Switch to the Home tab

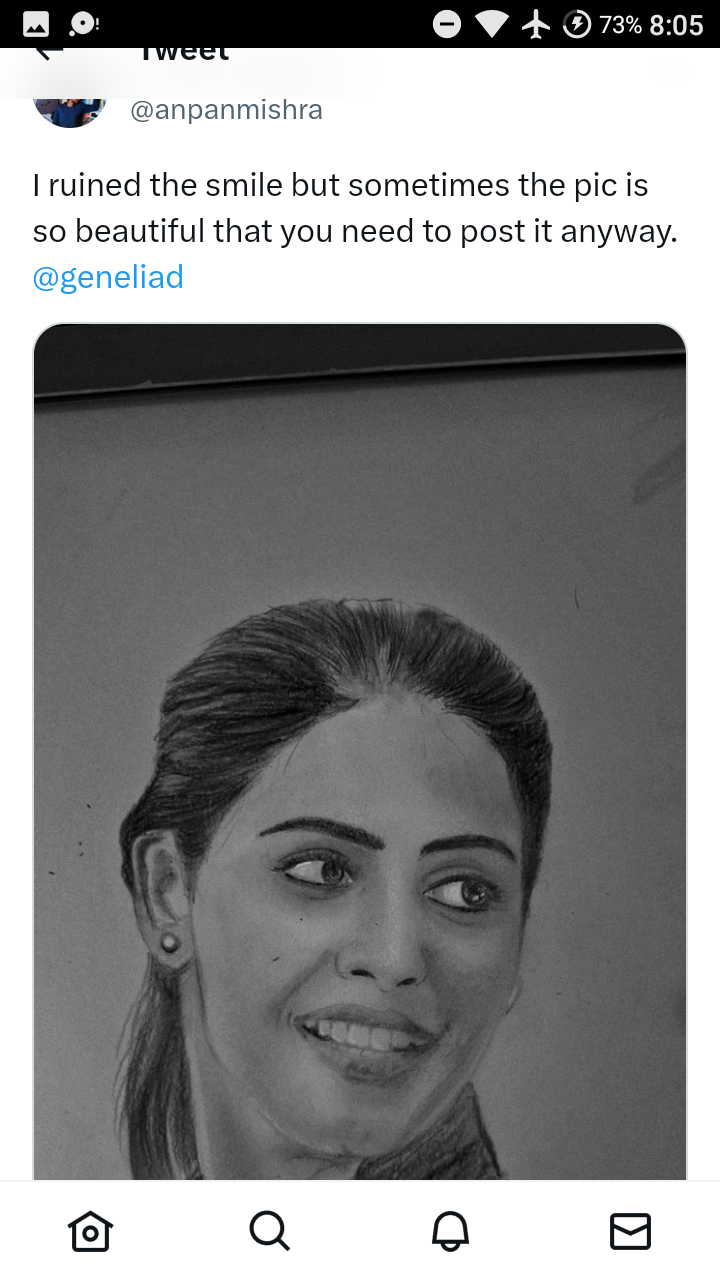90,1231
